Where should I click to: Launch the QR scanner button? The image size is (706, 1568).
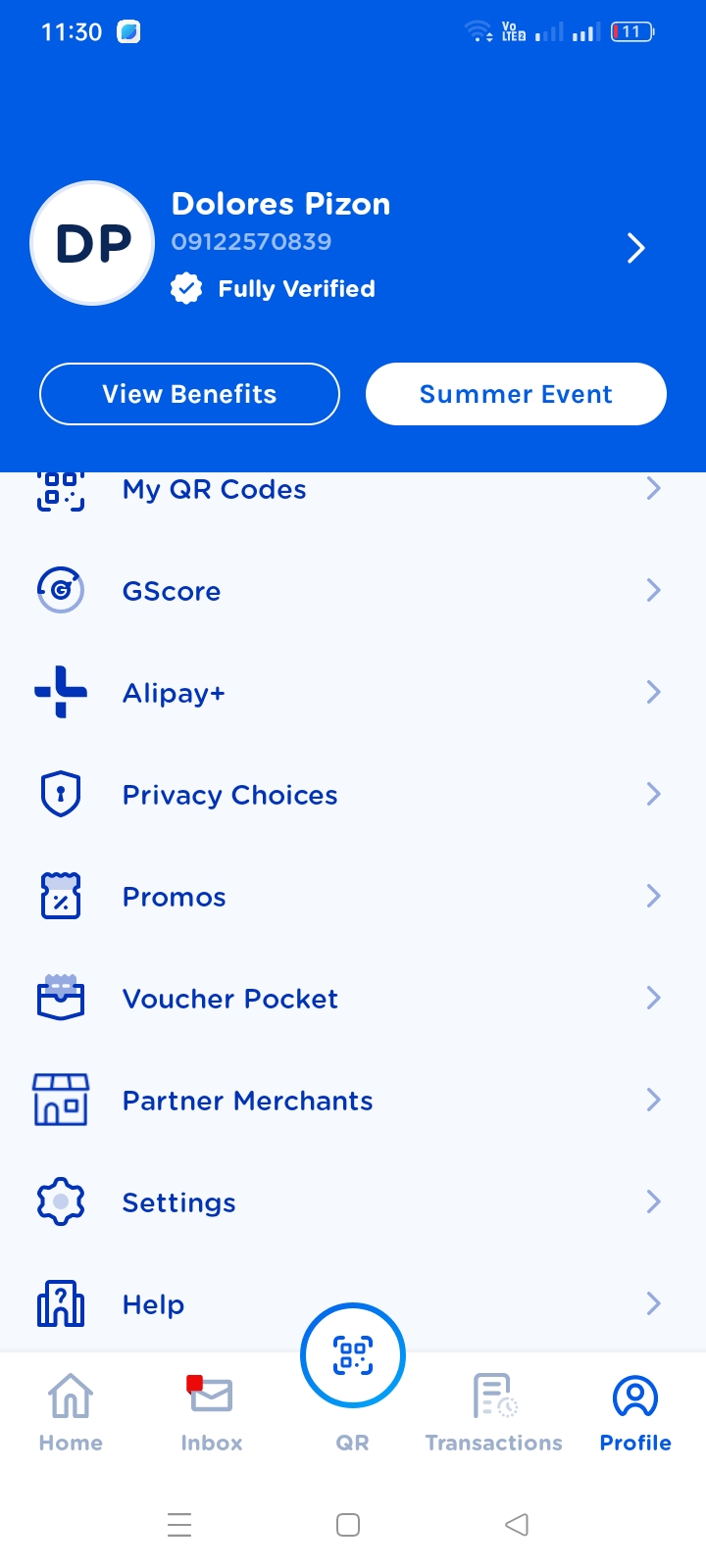353,1356
